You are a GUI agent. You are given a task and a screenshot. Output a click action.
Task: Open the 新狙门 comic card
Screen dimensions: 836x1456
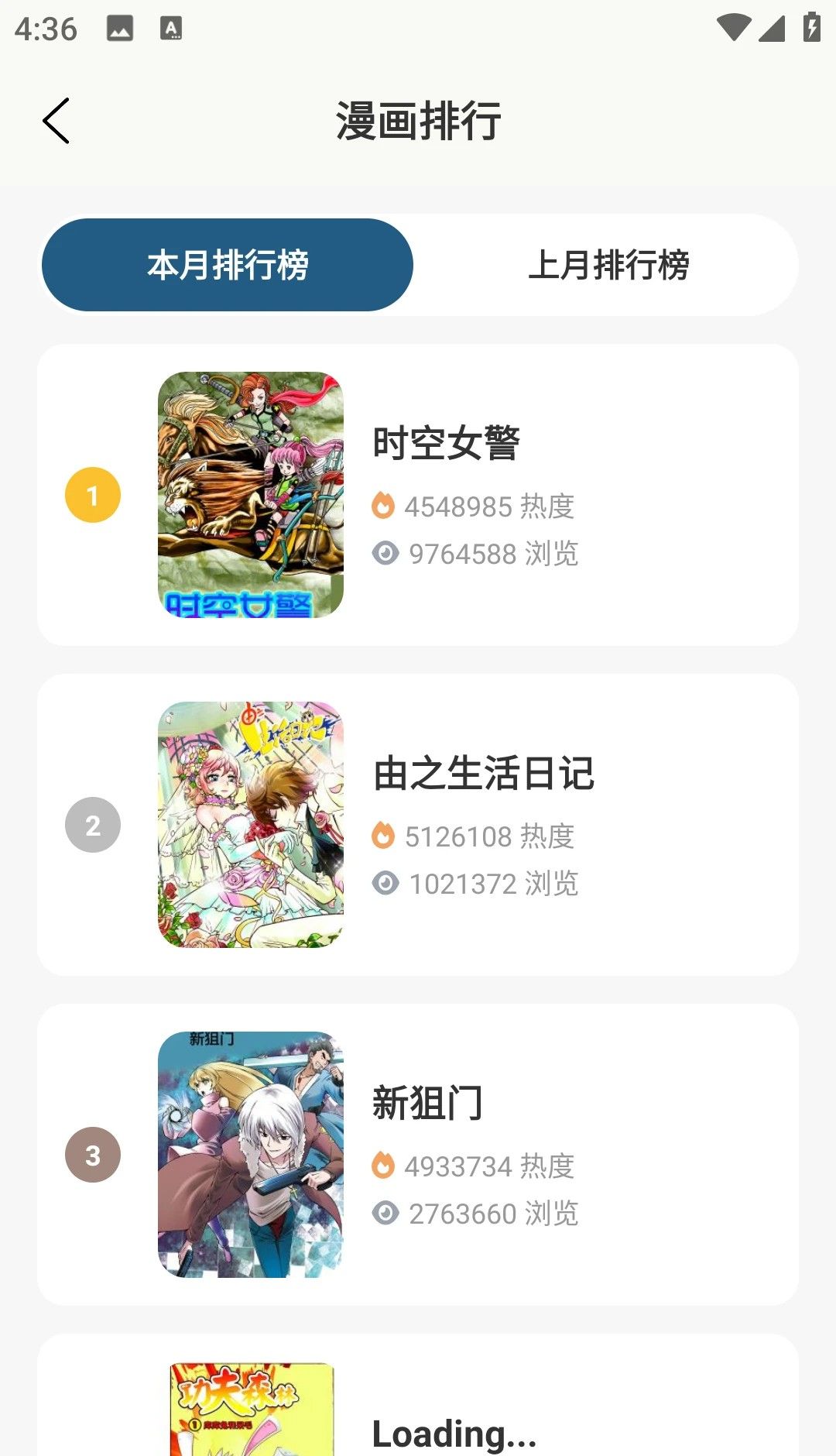pos(418,1155)
